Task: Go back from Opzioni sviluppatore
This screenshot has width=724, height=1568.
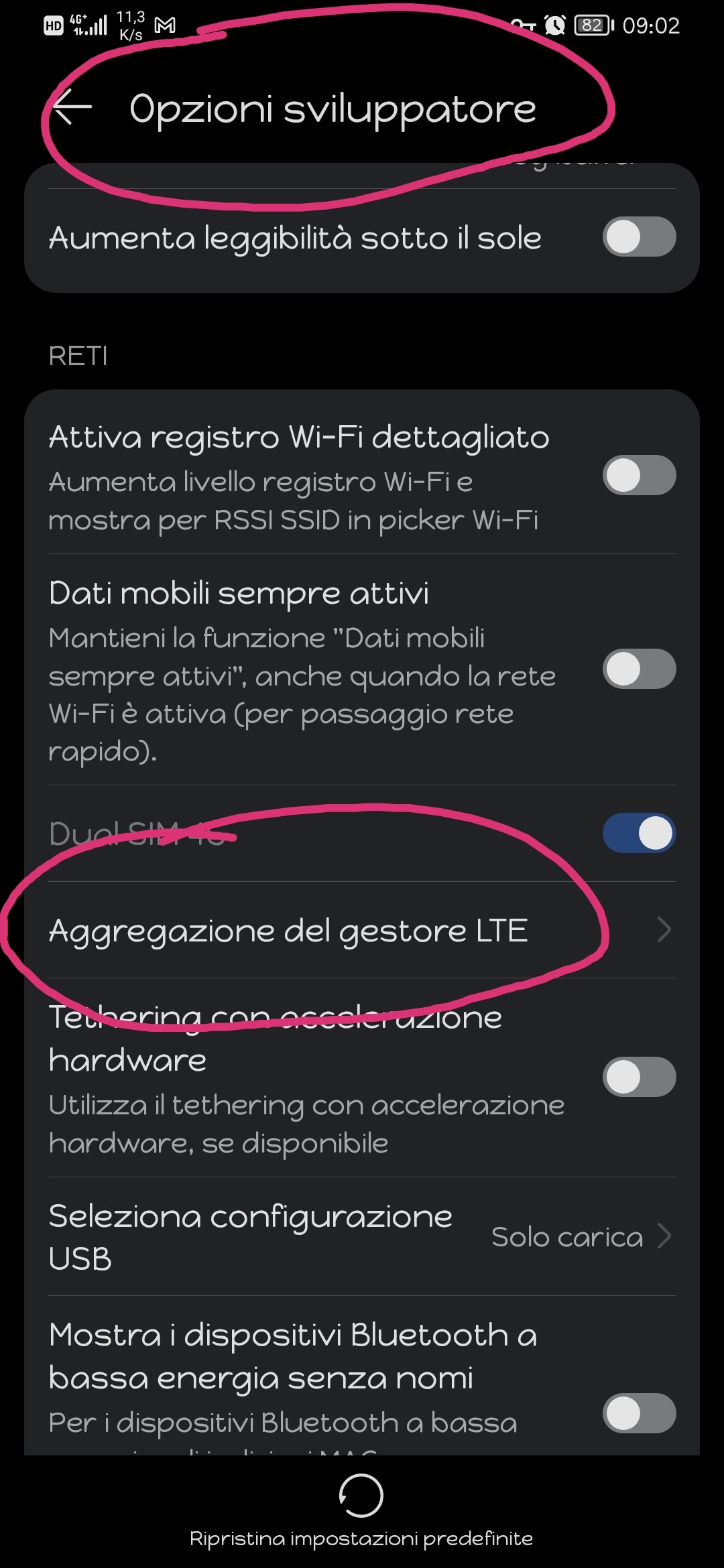Action: (x=72, y=107)
